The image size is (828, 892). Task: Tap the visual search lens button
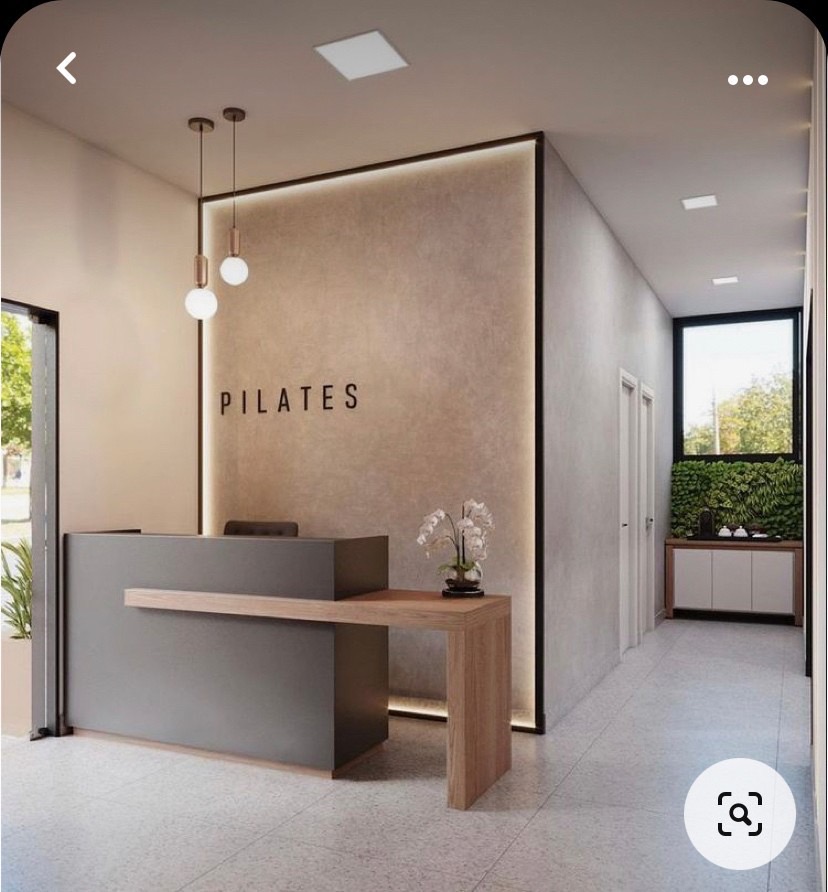[740, 814]
